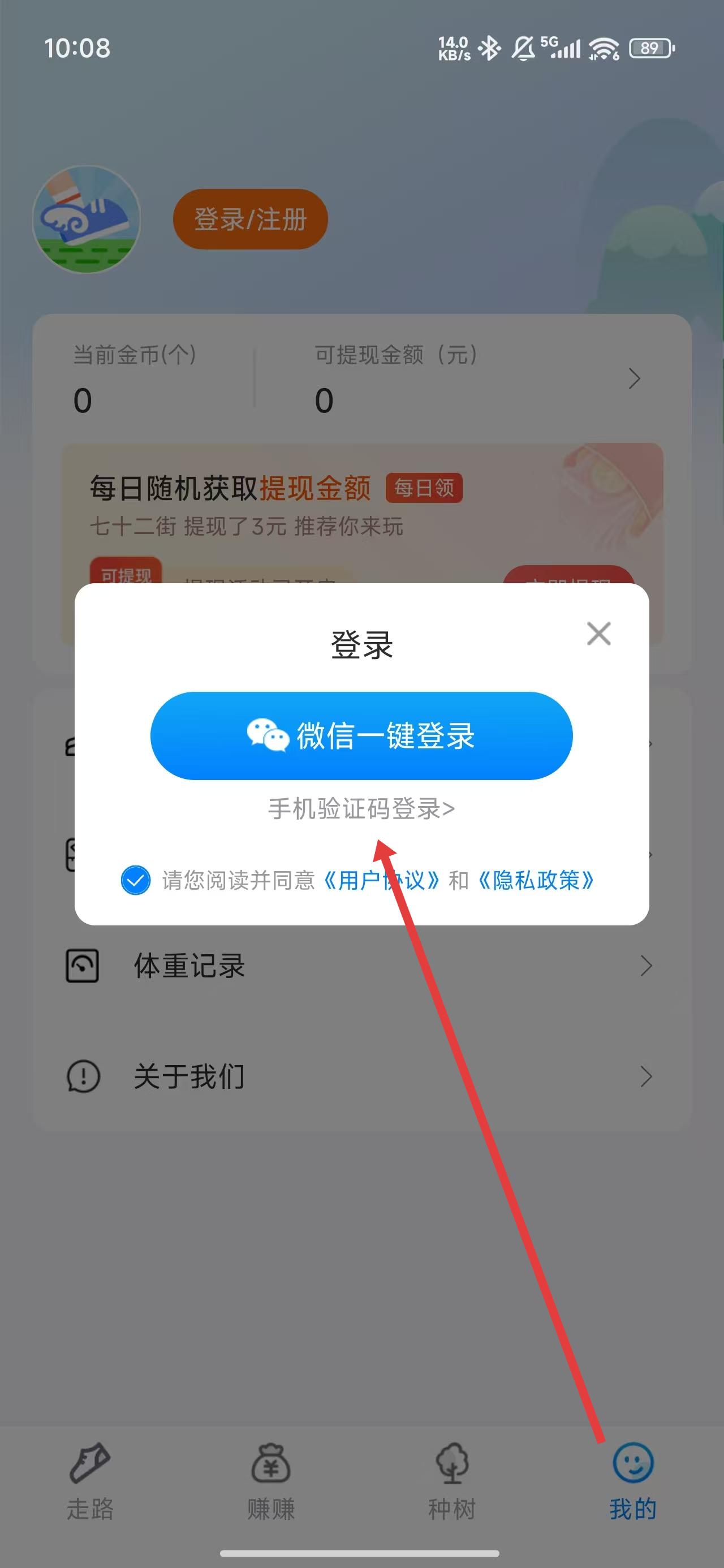Viewport: 724px width, 1568px height.
Task: Tap the 登录/注册 button
Action: [250, 219]
